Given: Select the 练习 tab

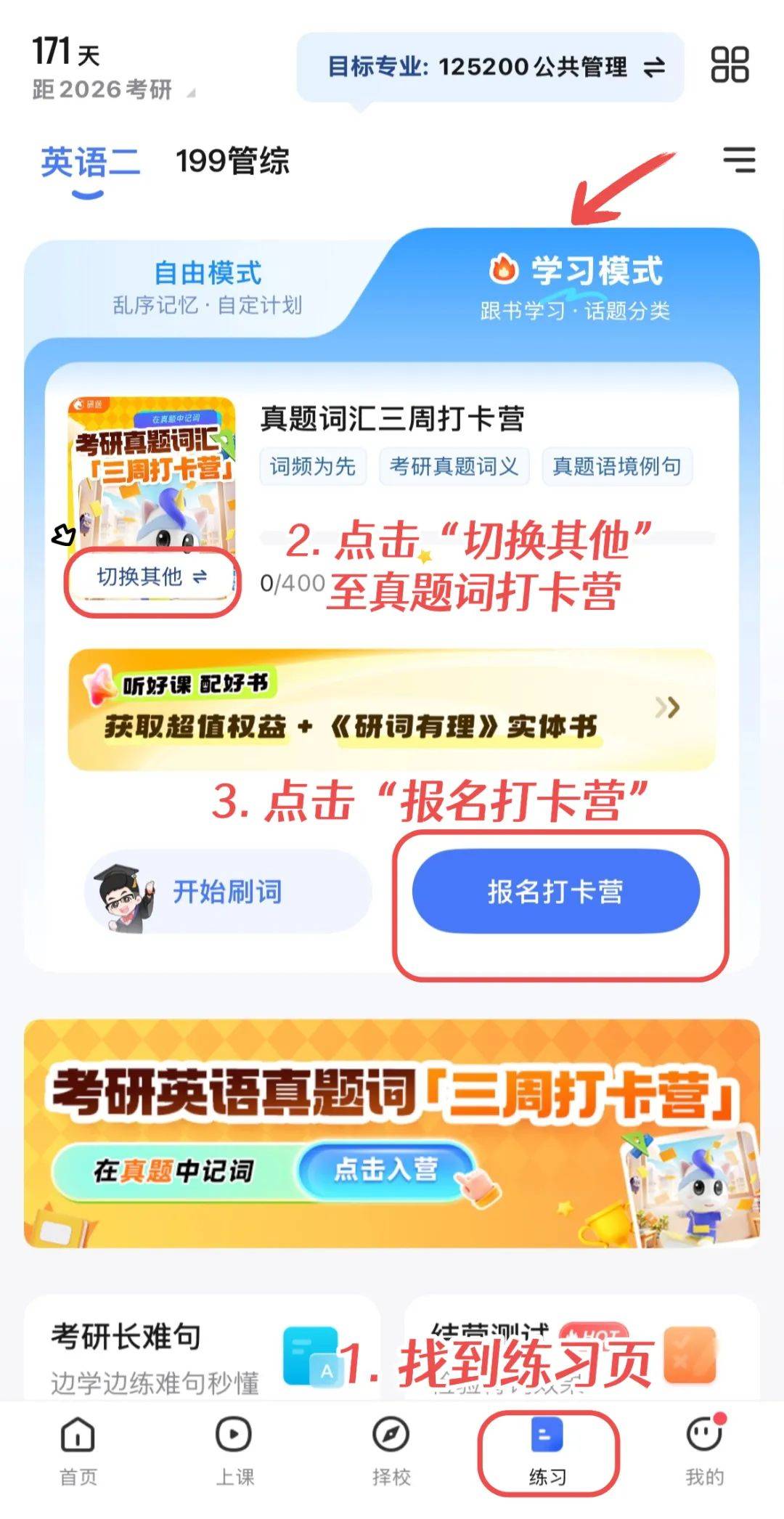Looking at the screenshot, I should (547, 1451).
